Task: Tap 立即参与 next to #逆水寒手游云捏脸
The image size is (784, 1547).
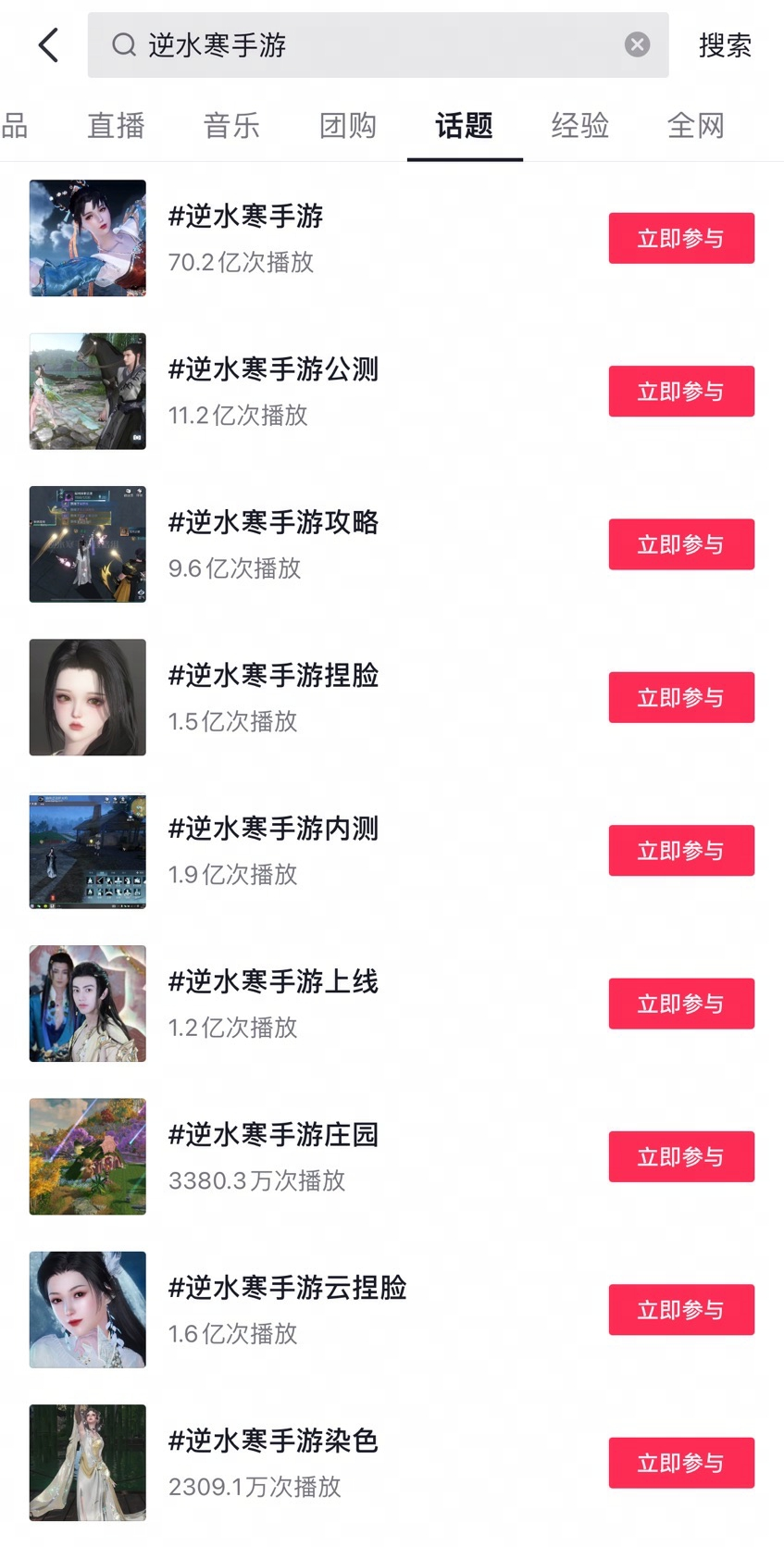Action: pos(681,1310)
